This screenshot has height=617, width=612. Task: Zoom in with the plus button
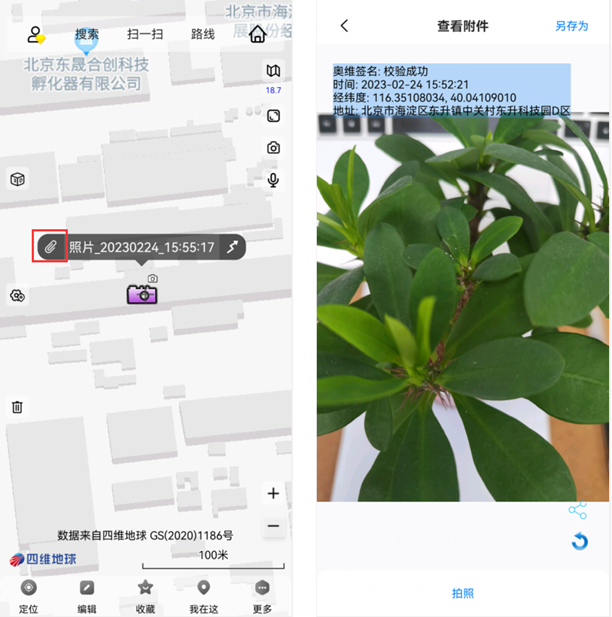click(x=273, y=494)
